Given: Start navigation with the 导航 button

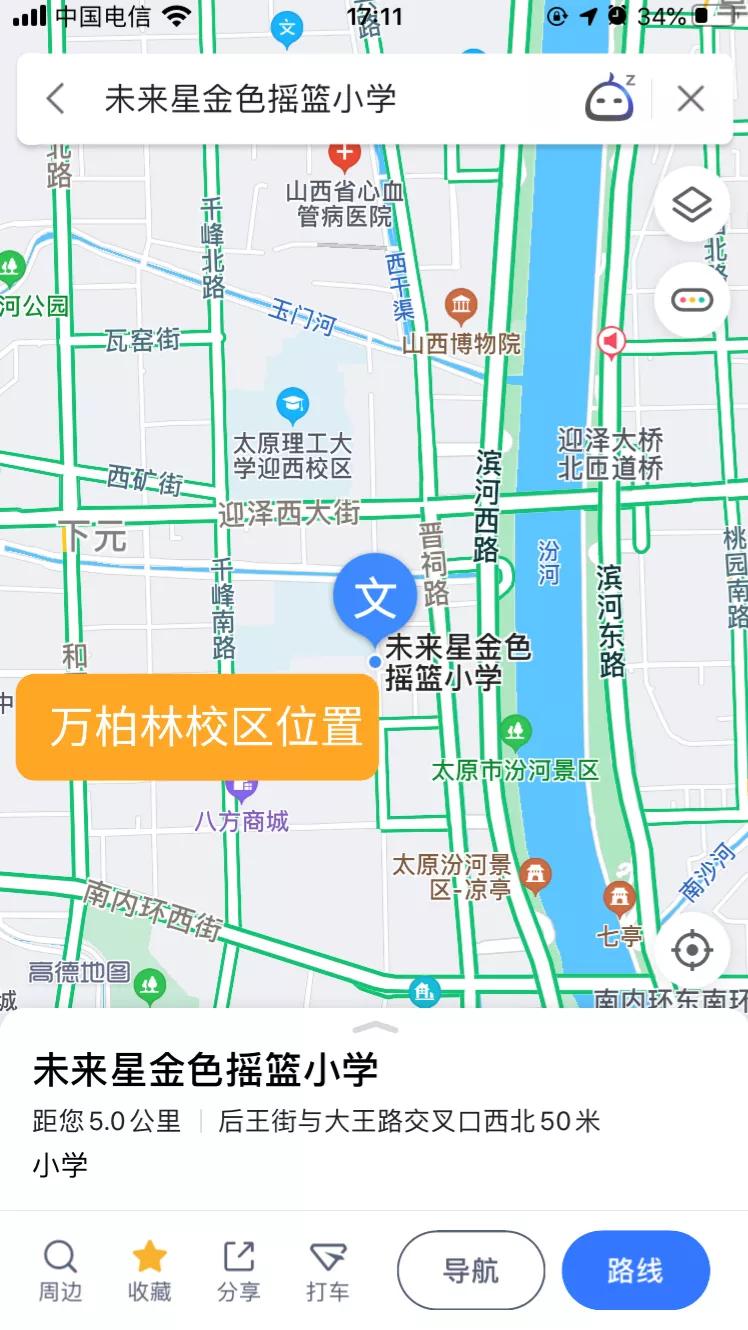Looking at the screenshot, I should pyautogui.click(x=471, y=1268).
